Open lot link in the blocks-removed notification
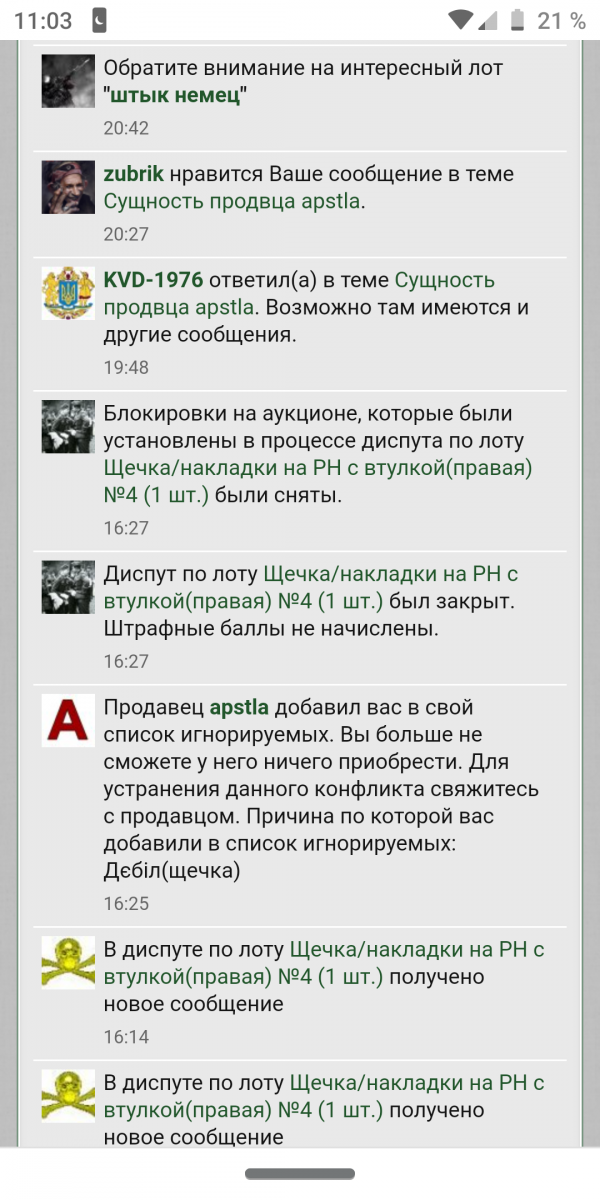Viewport: 600px width, 1200px height. pos(318,482)
